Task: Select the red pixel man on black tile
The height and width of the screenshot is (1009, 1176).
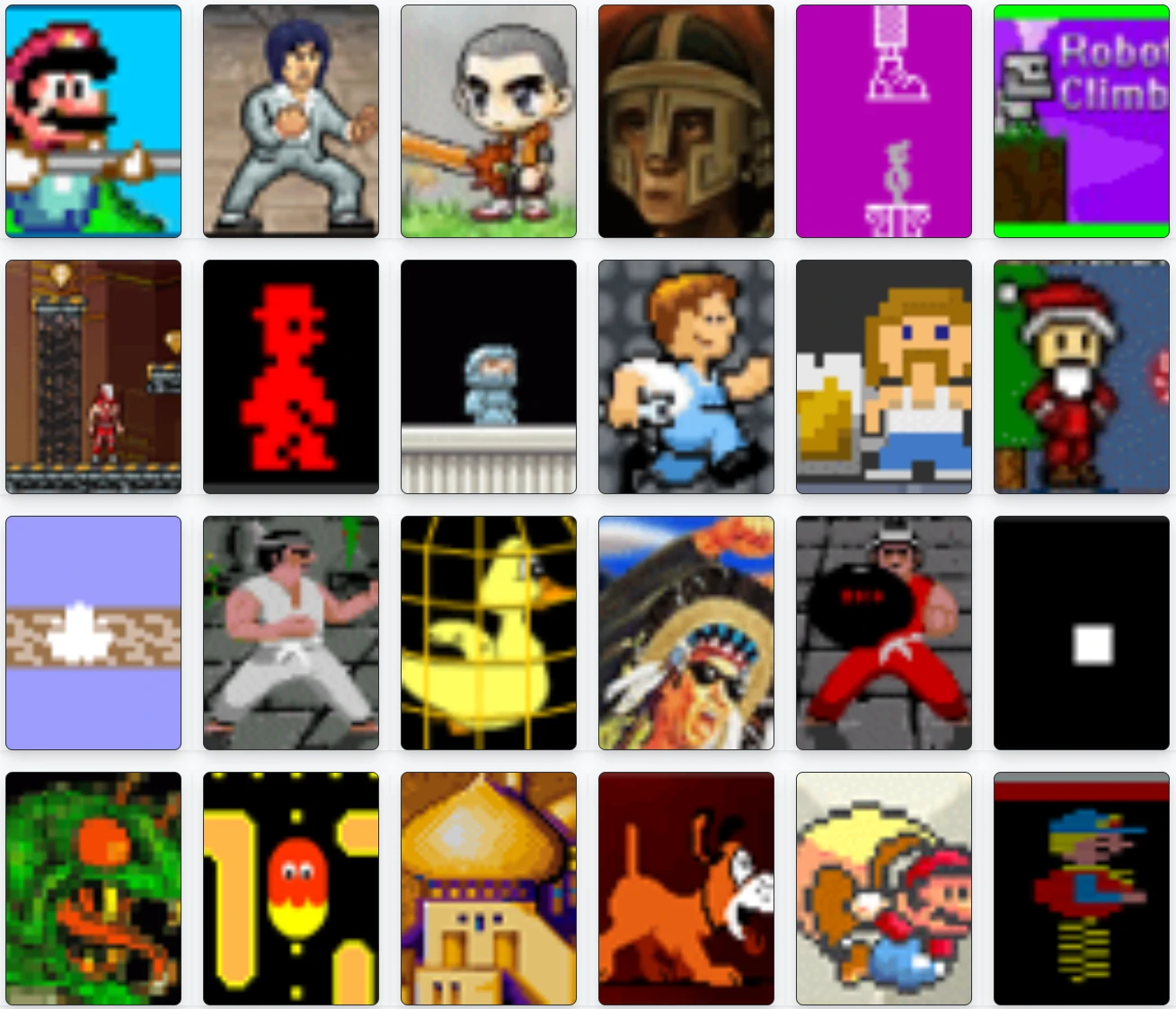Action: 291,376
